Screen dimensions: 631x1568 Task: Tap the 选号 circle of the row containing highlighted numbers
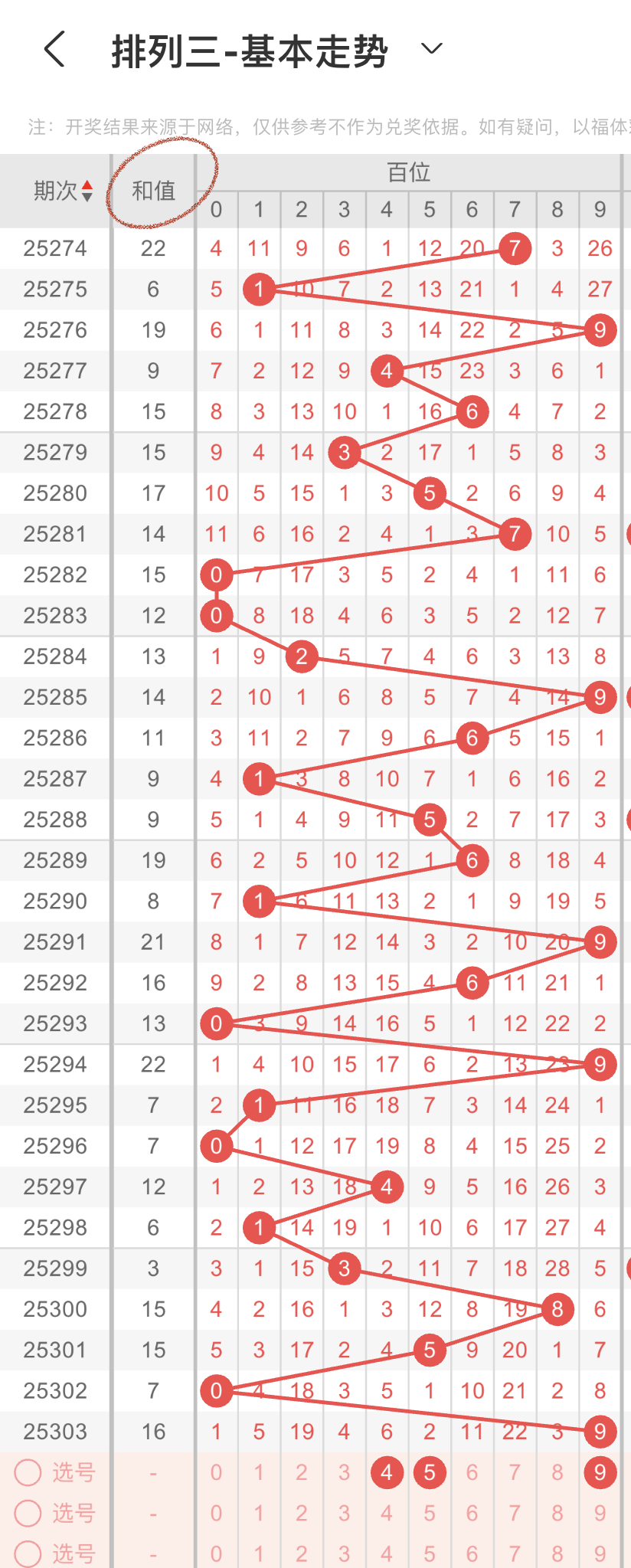28,1472
